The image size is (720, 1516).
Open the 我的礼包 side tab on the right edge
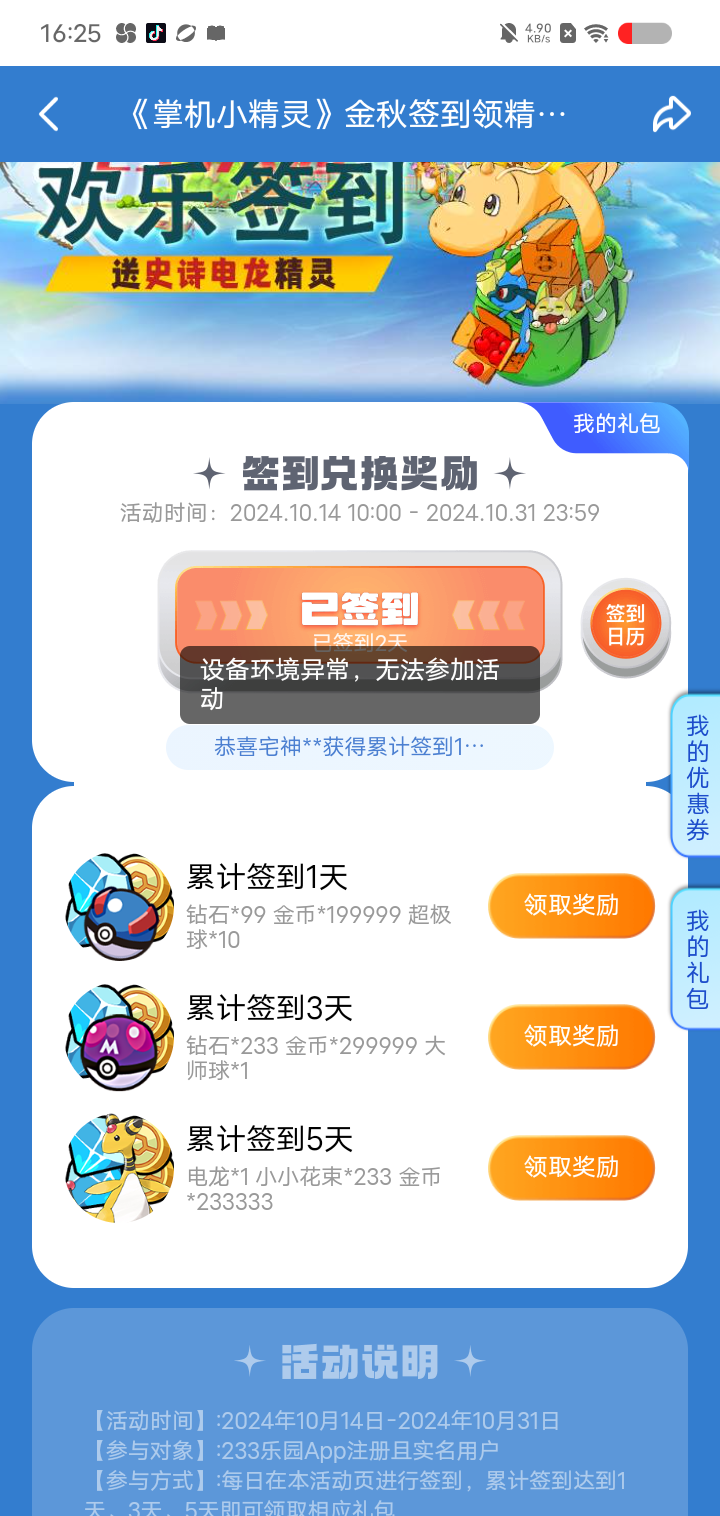pyautogui.click(x=697, y=959)
